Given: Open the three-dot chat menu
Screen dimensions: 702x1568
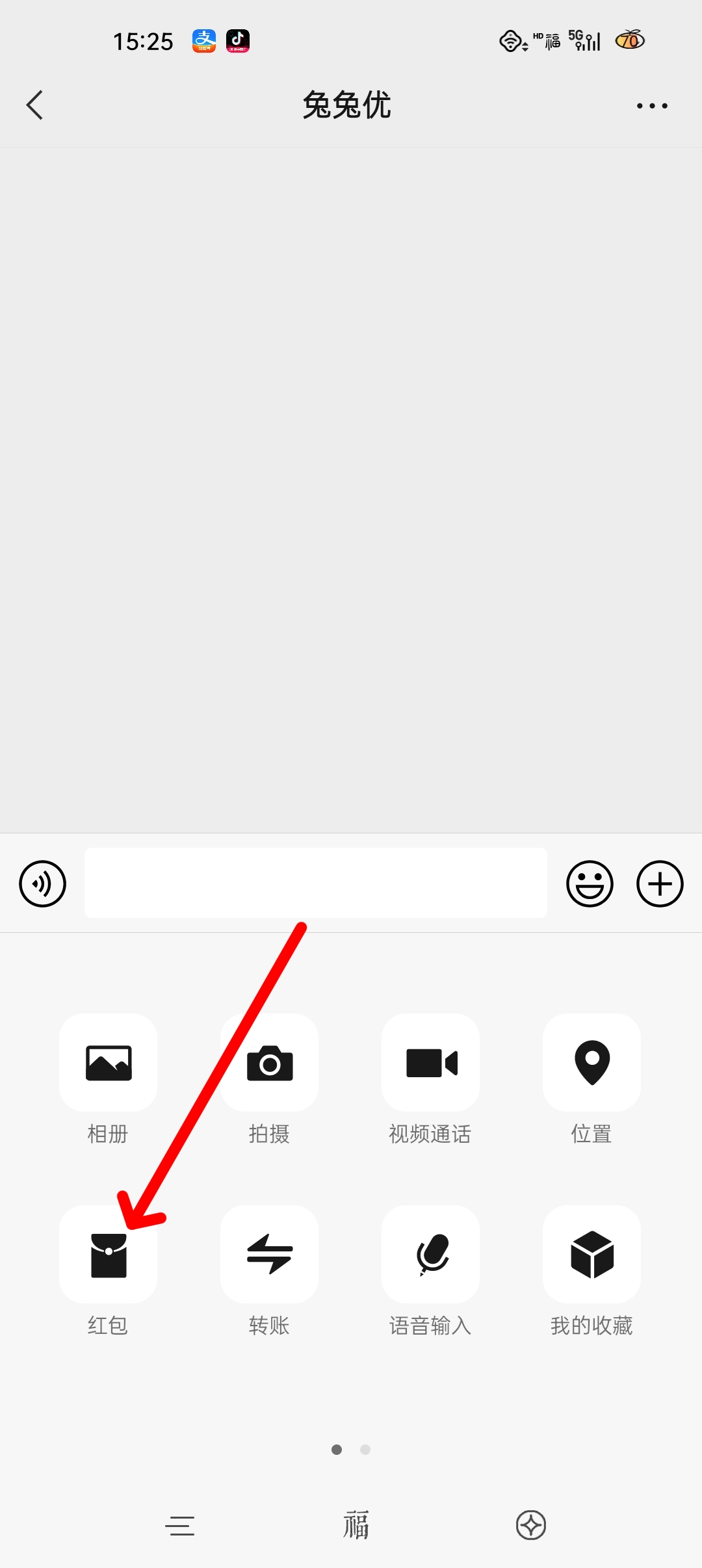Looking at the screenshot, I should [651, 105].
